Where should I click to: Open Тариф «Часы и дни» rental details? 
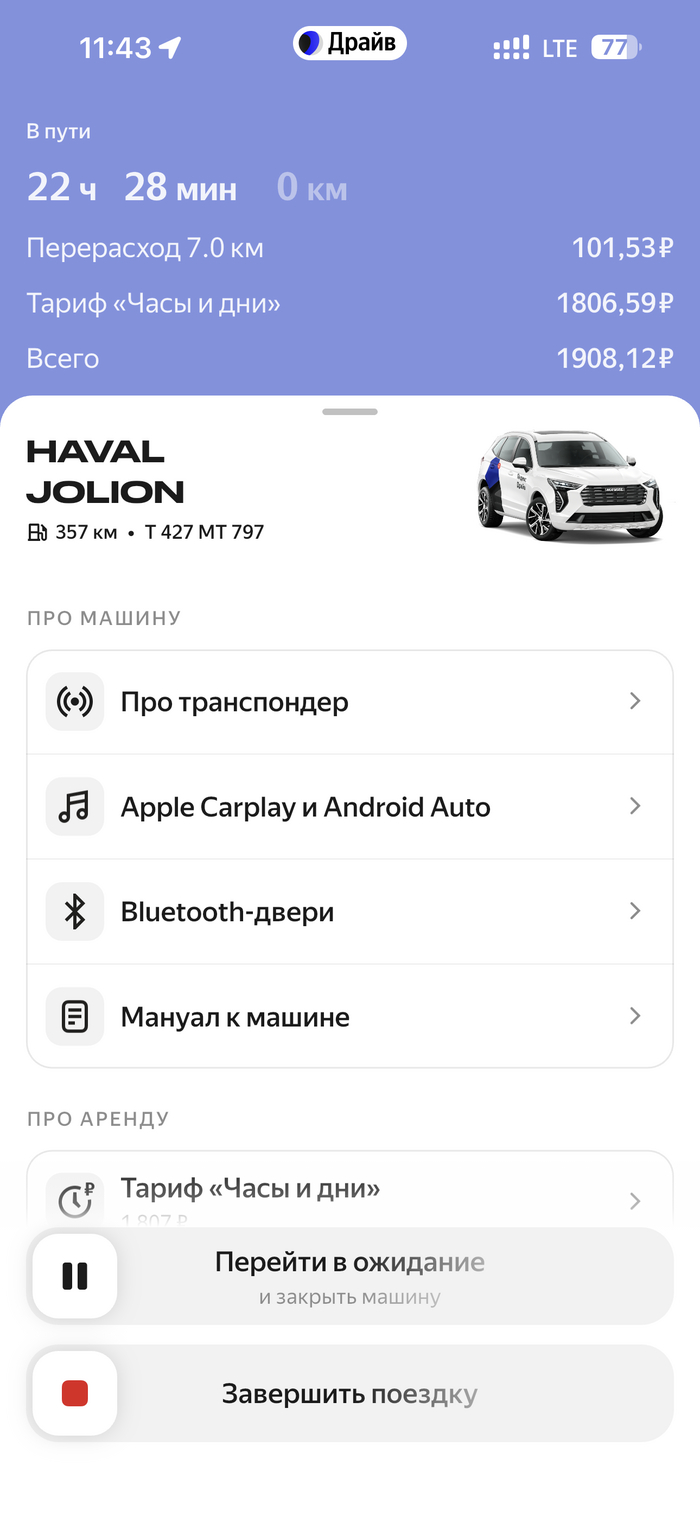[x=349, y=1195]
